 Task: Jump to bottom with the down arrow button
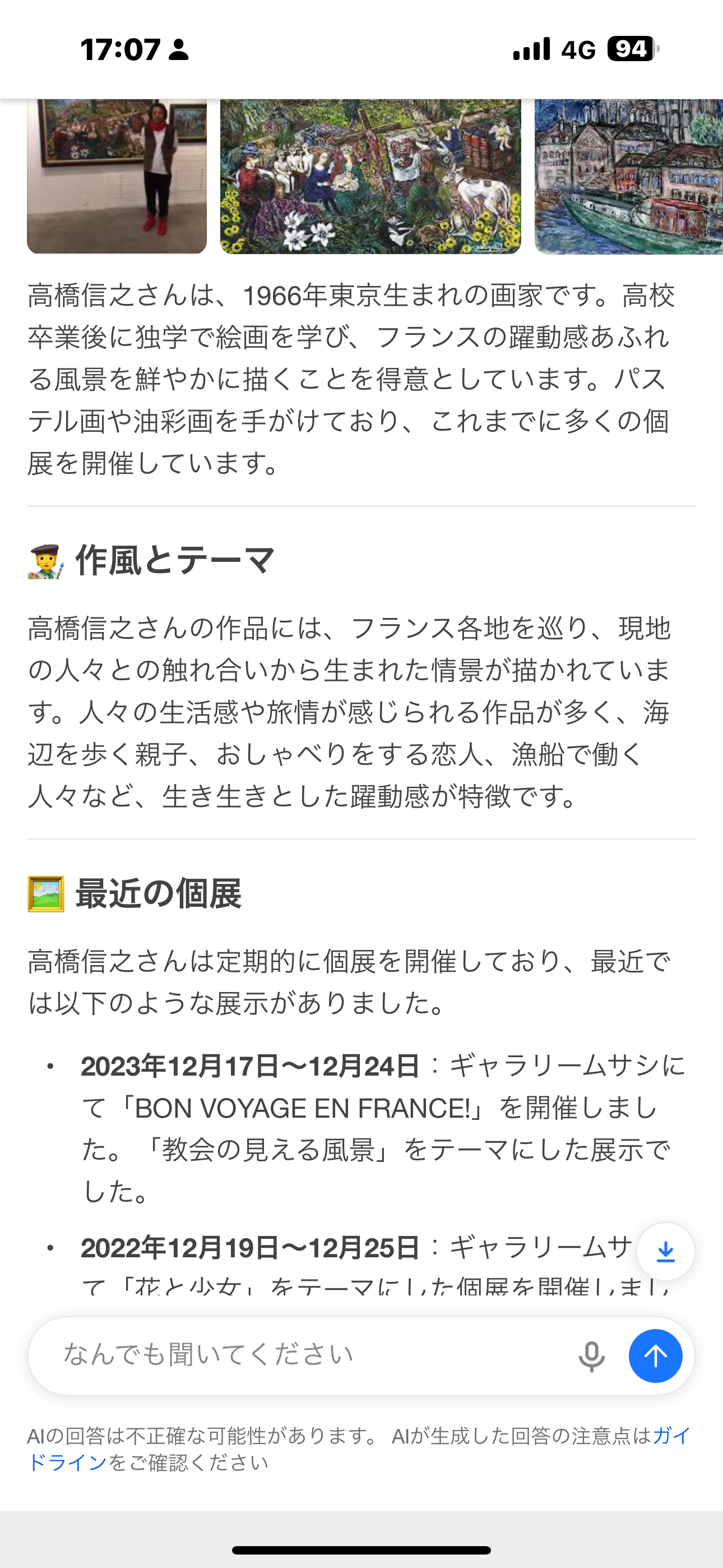(665, 1252)
